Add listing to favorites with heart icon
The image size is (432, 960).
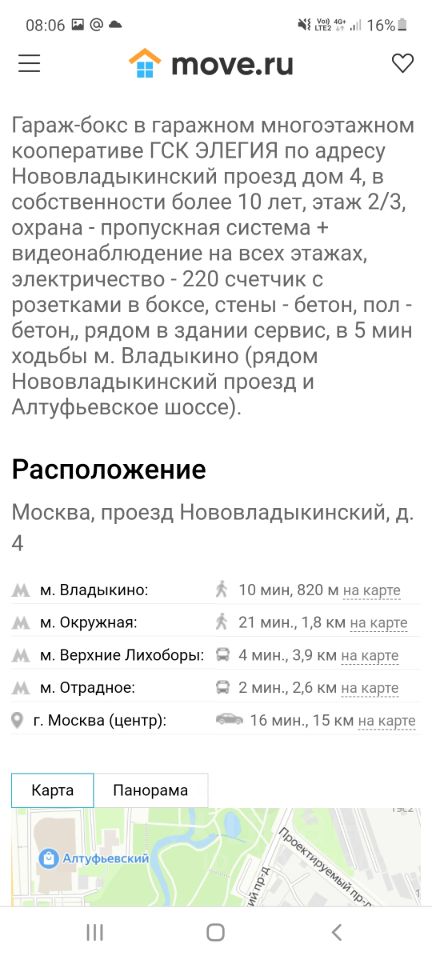point(403,63)
